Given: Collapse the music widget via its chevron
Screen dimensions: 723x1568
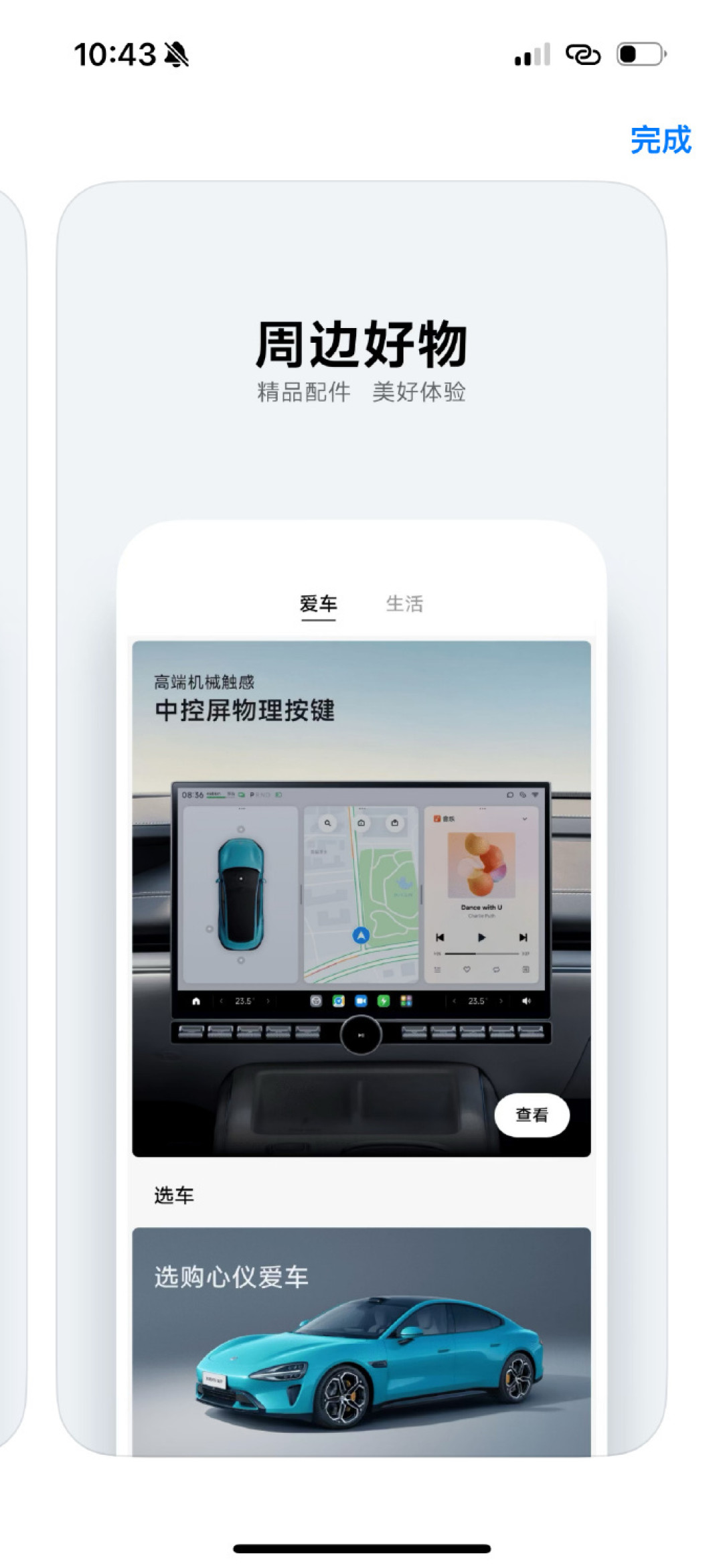Looking at the screenshot, I should 525,819.
